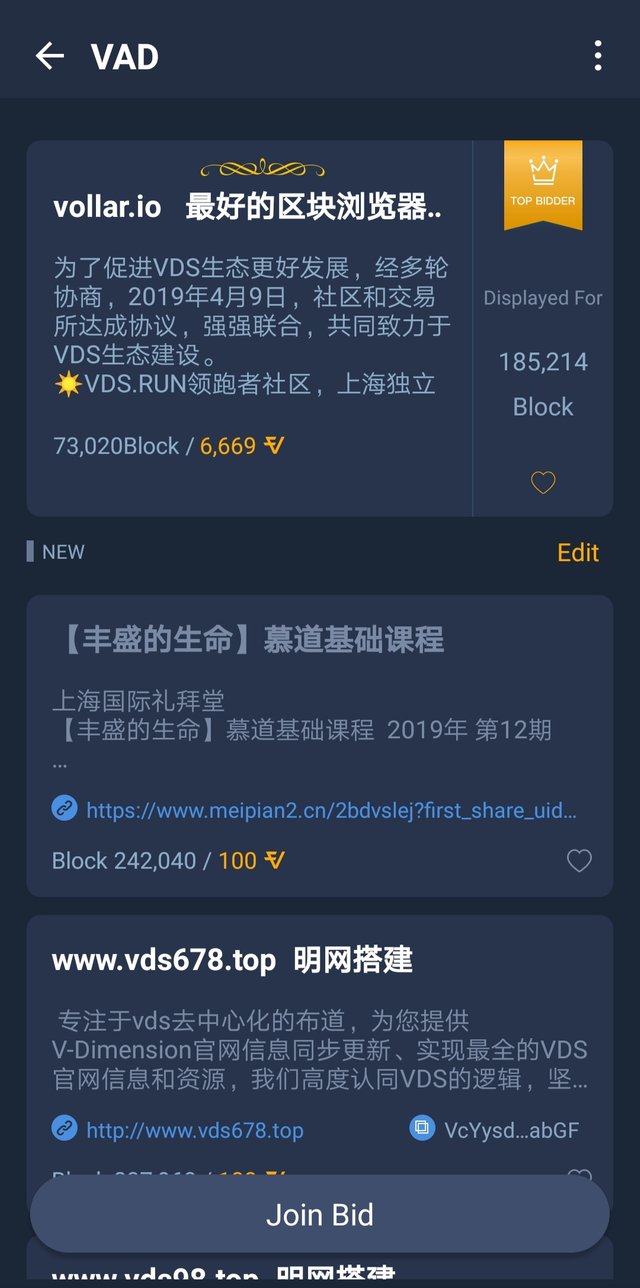
Task: Open the three-dot overflow menu
Action: click(597, 56)
